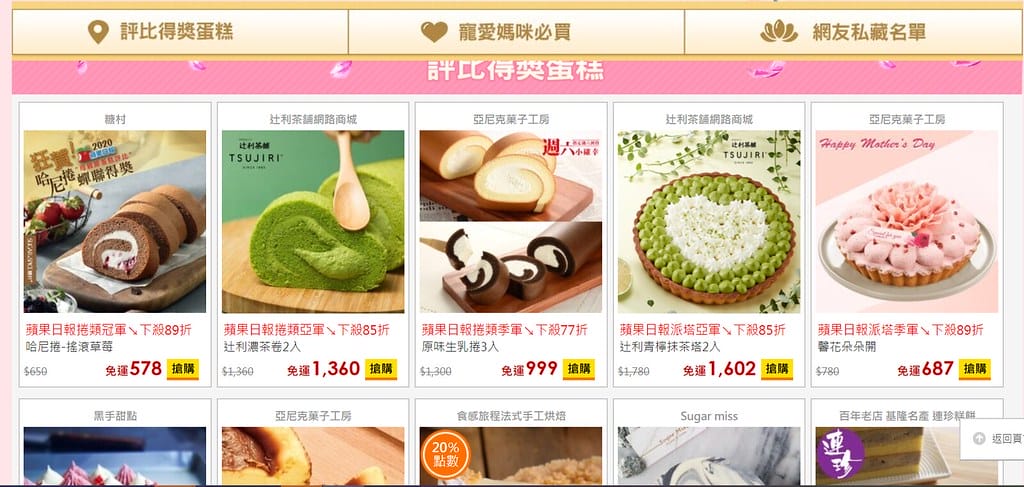This screenshot has width=1024, height=487.
Task: Buy 馨花朵朵開 via 搶購
Action: pyautogui.click(x=975, y=369)
